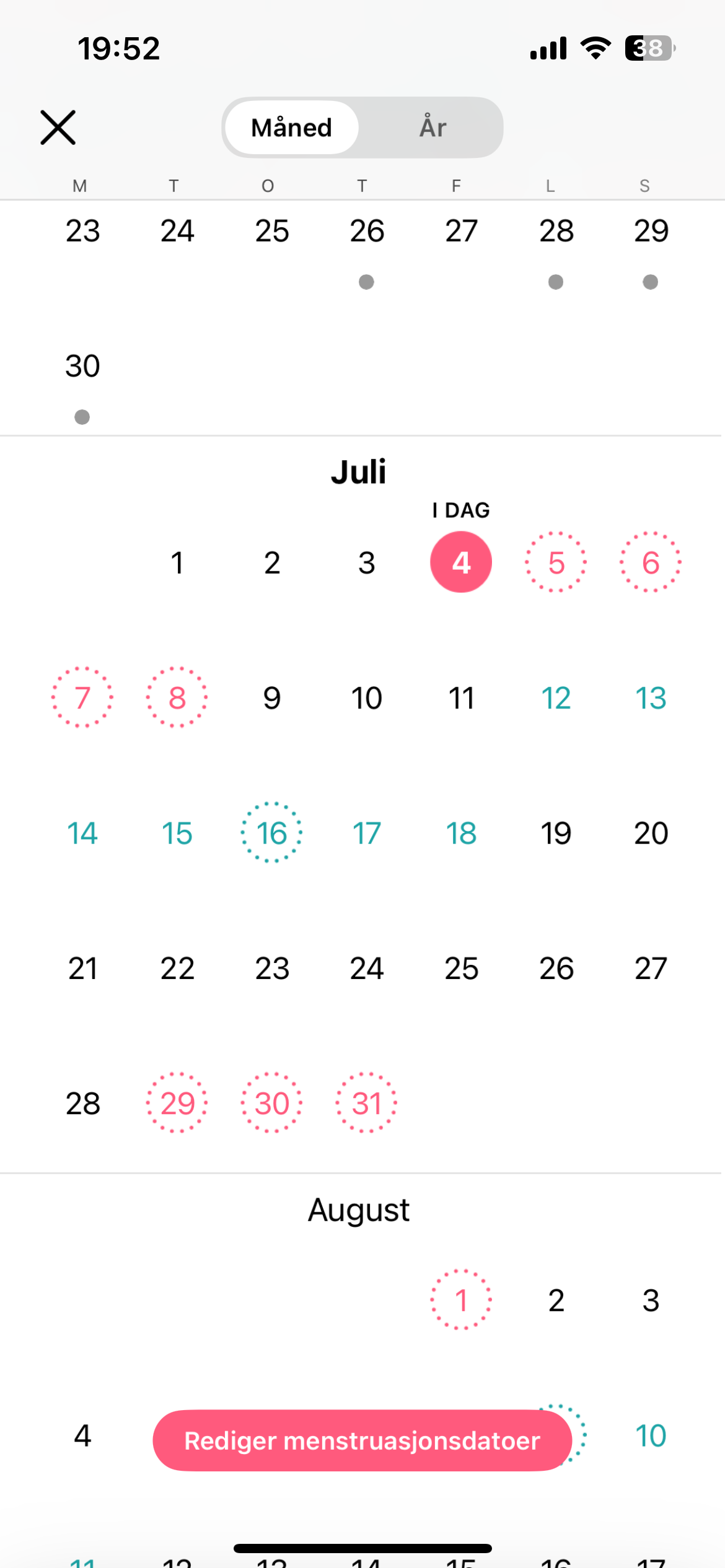Viewport: 725px width, 1568px height.
Task: Switch to the År tab
Action: click(x=433, y=128)
